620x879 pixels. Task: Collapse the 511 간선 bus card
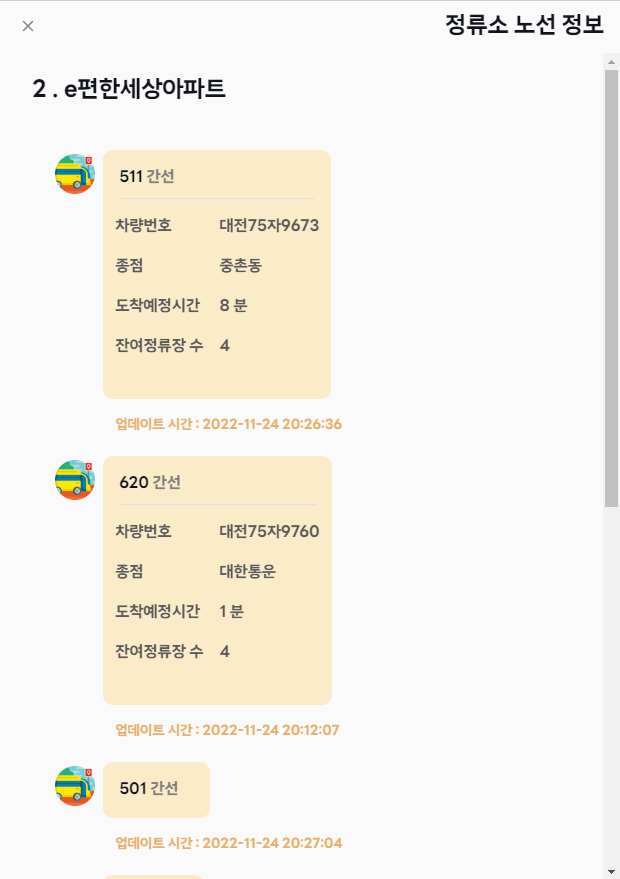[x=147, y=176]
